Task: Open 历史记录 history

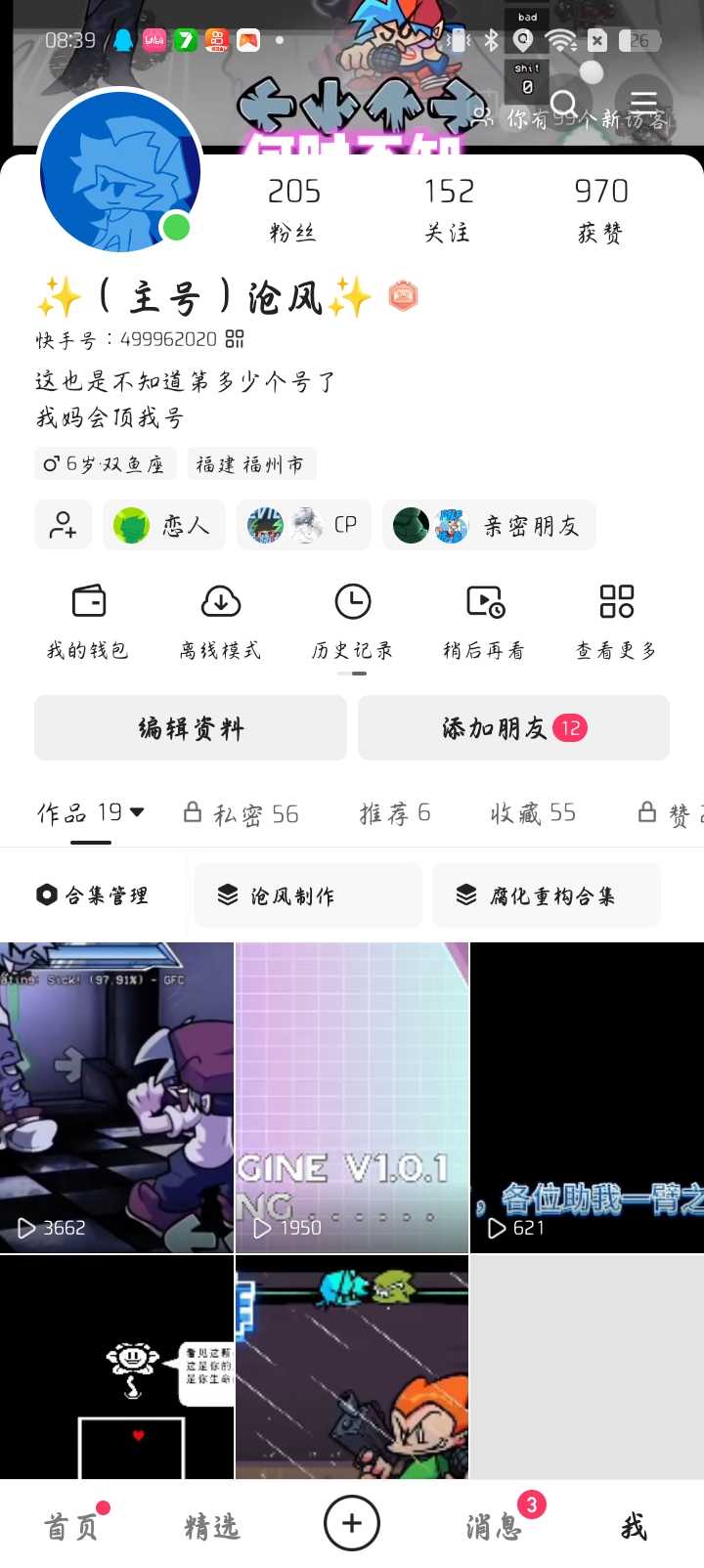Action: (x=352, y=622)
